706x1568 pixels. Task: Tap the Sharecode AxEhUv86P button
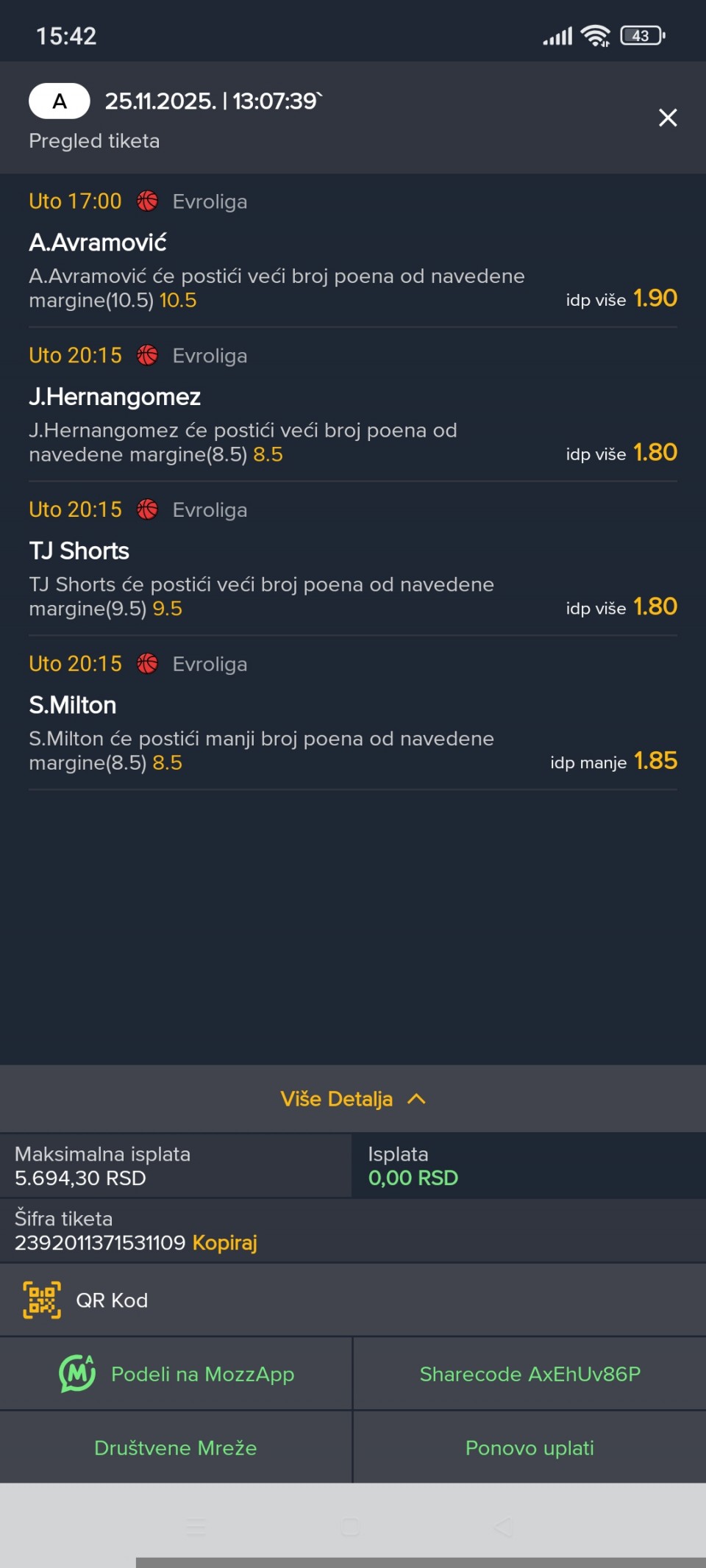pyautogui.click(x=529, y=1374)
